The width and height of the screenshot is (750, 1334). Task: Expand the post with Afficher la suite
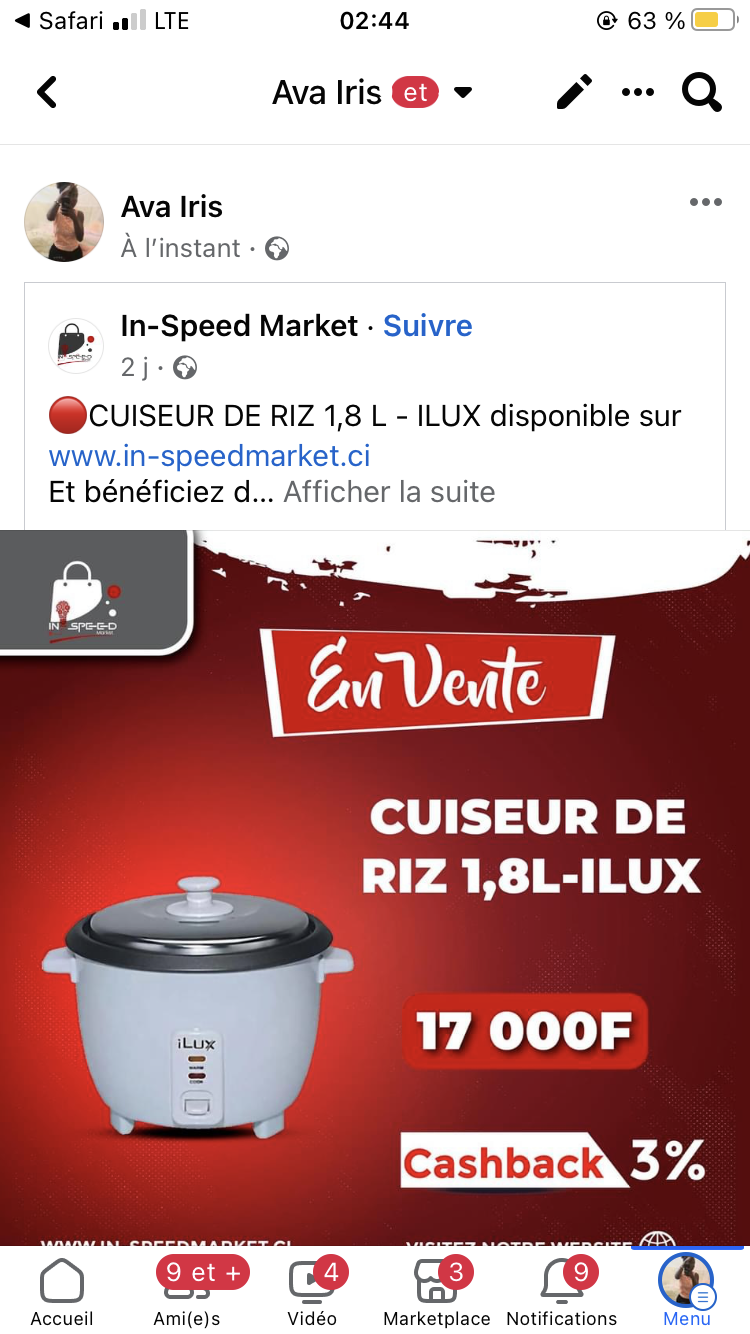tap(389, 492)
